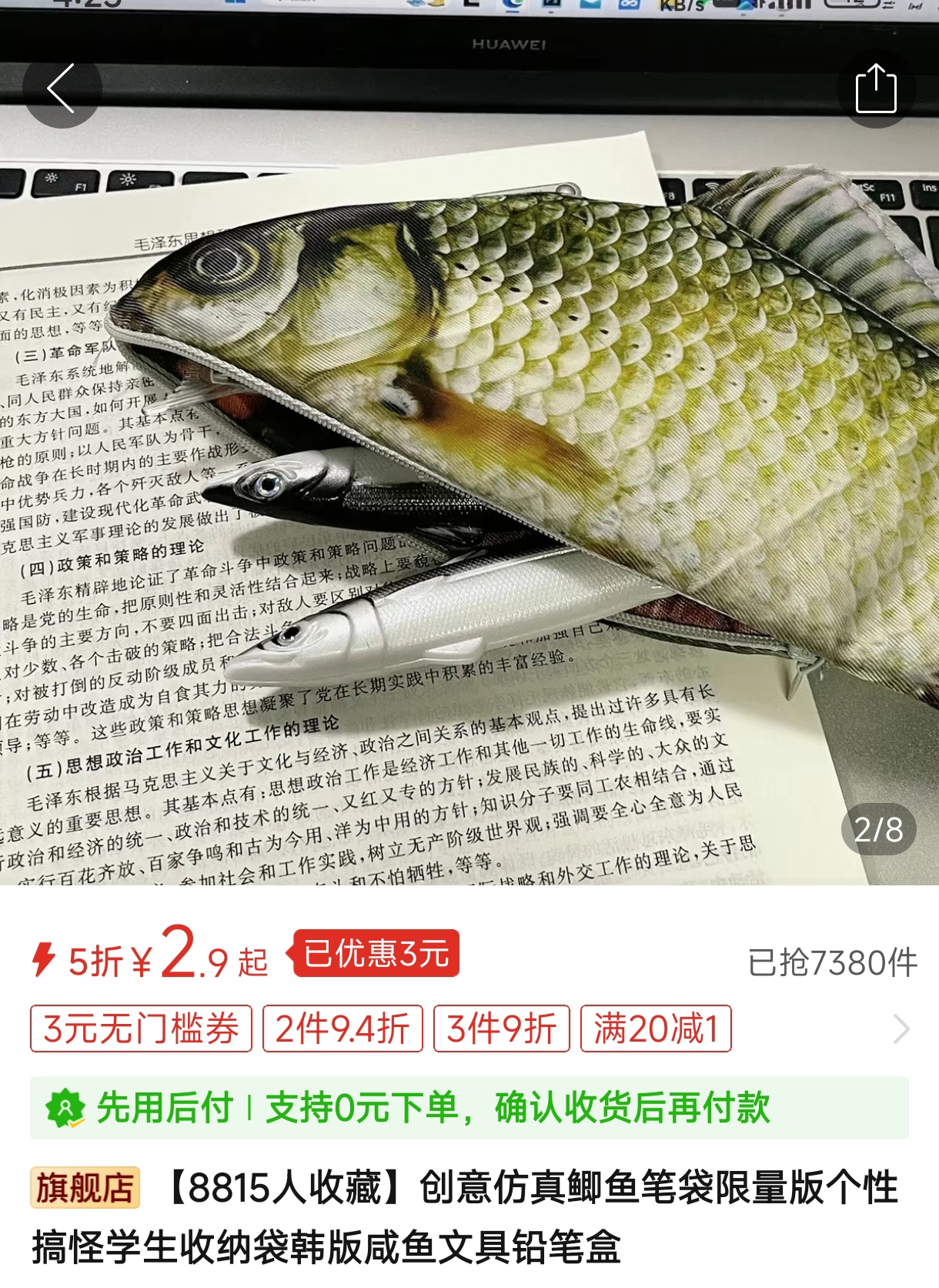Open the product photo of the fish pencil case
This screenshot has height=1288, width=939.
(469, 493)
